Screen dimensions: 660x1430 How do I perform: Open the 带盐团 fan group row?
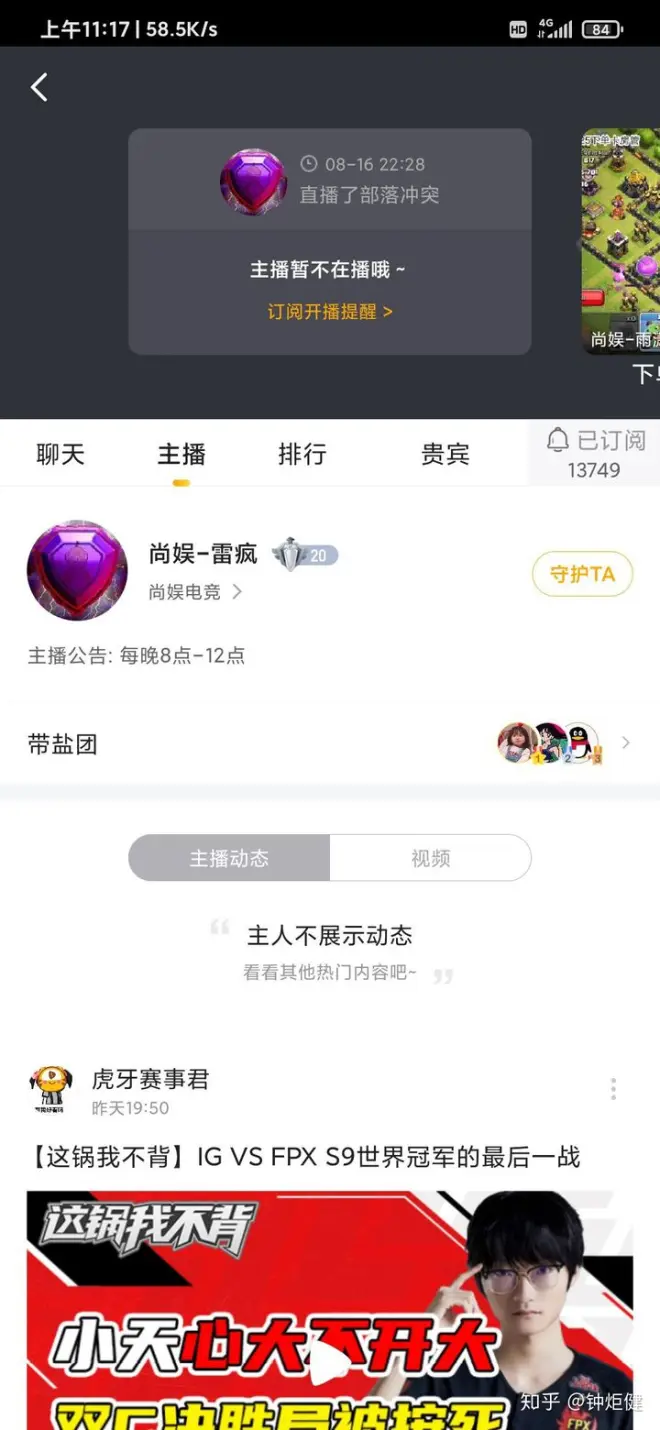[329, 744]
